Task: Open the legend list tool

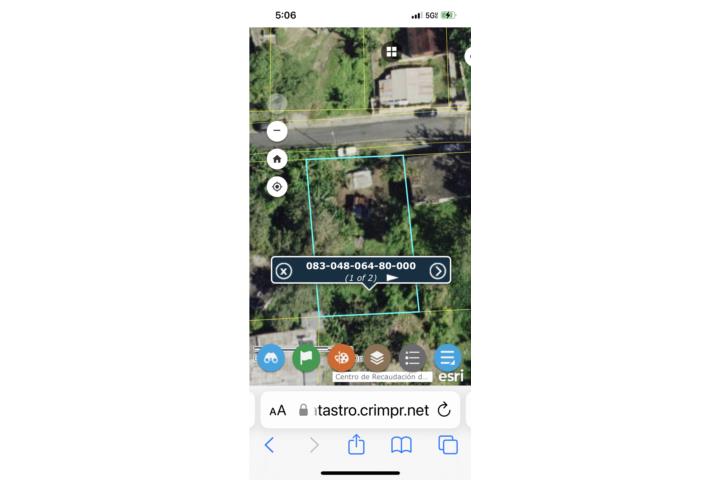Action: (x=412, y=357)
